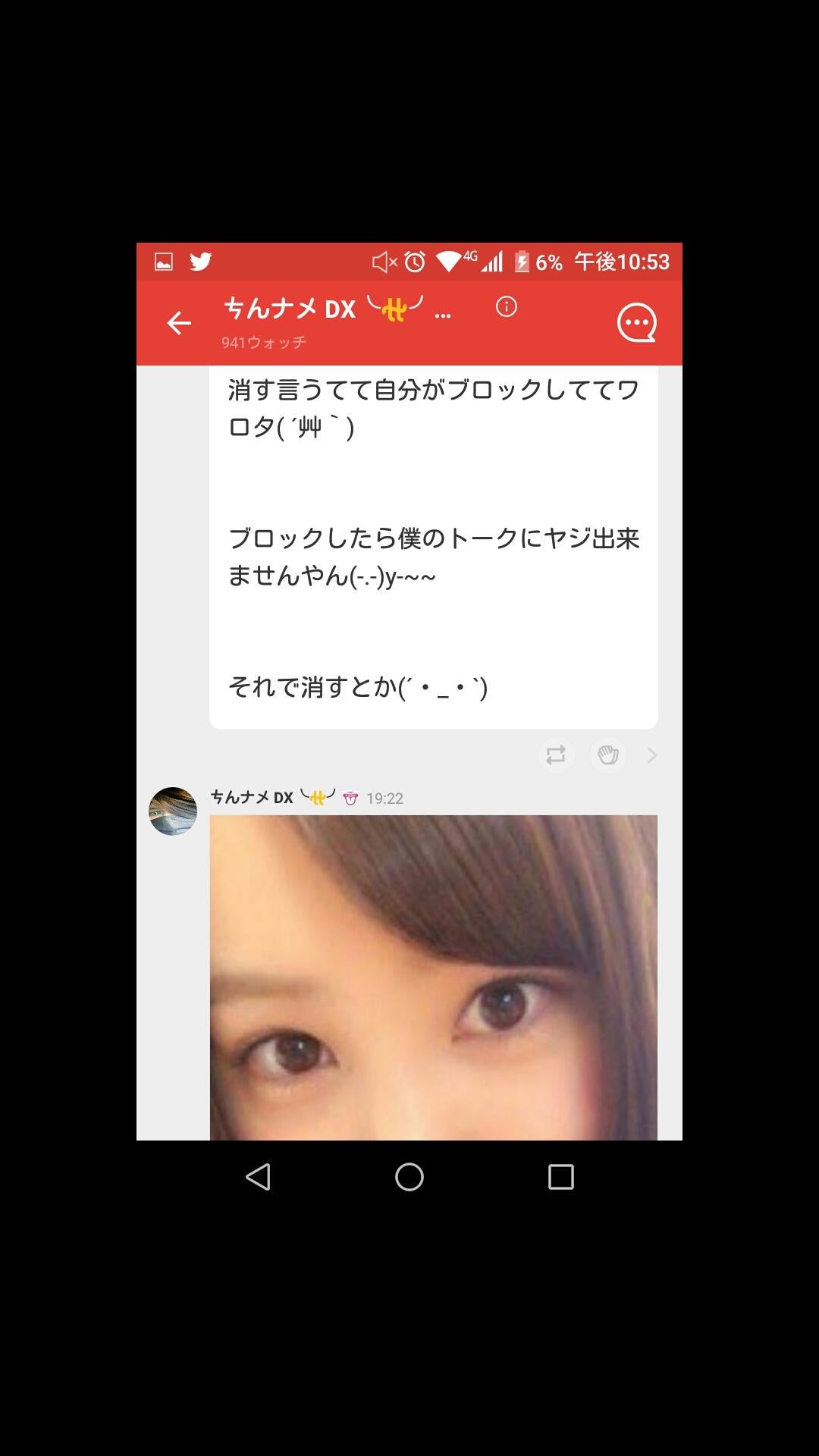Image resolution: width=819 pixels, height=1456 pixels.
Task: Tap the info (i) icon in title bar
Action: coord(506,306)
